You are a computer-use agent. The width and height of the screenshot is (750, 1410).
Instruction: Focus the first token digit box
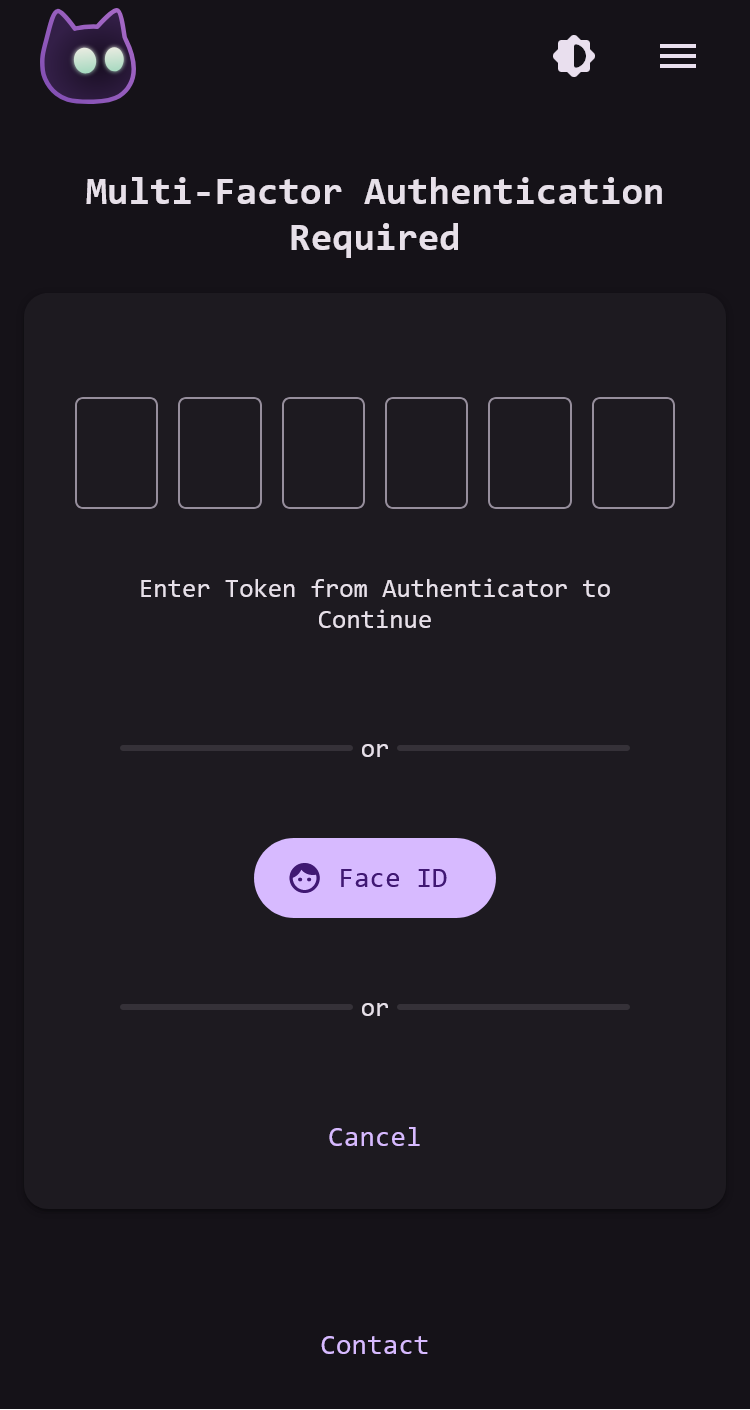116,453
